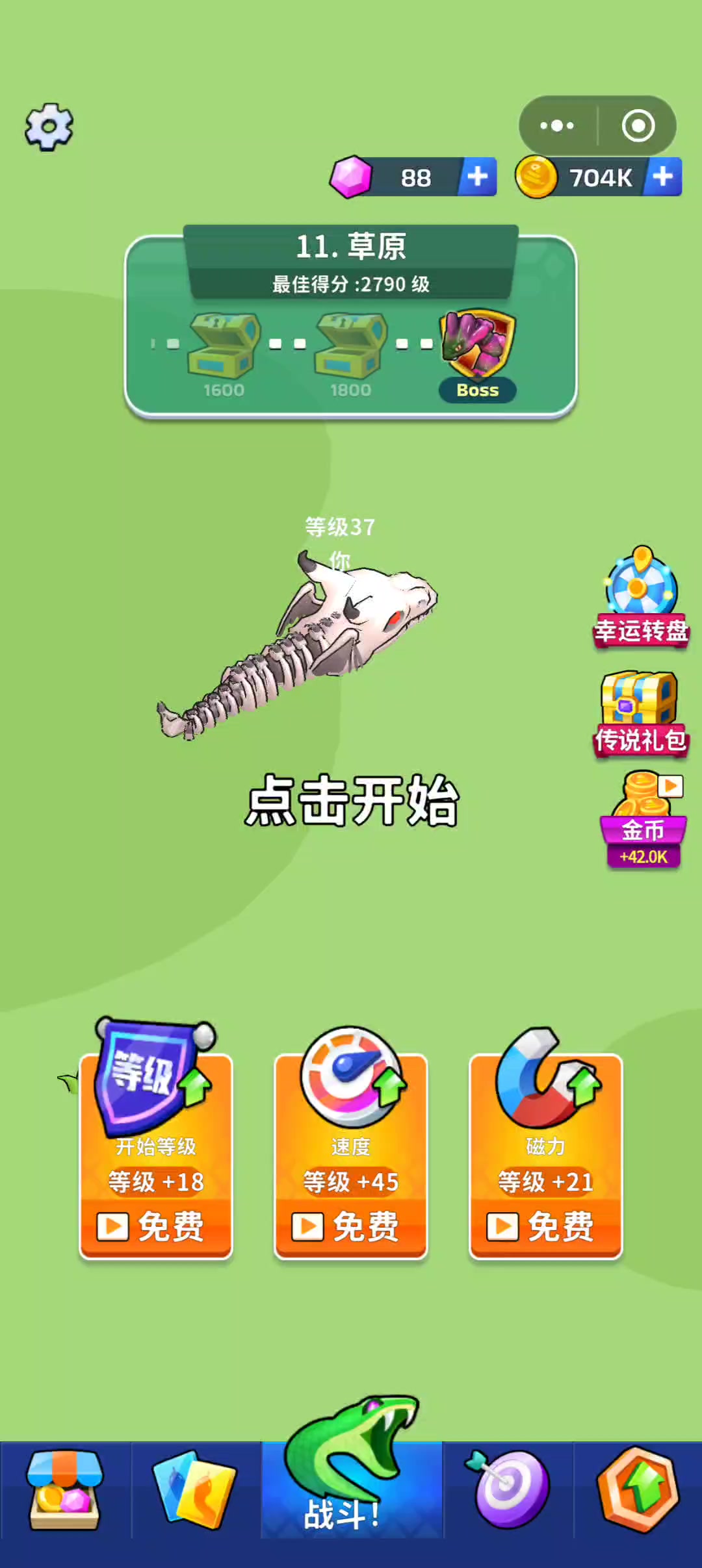Open the mini program more-options menu
Image resolution: width=702 pixels, height=1568 pixels.
tap(557, 125)
